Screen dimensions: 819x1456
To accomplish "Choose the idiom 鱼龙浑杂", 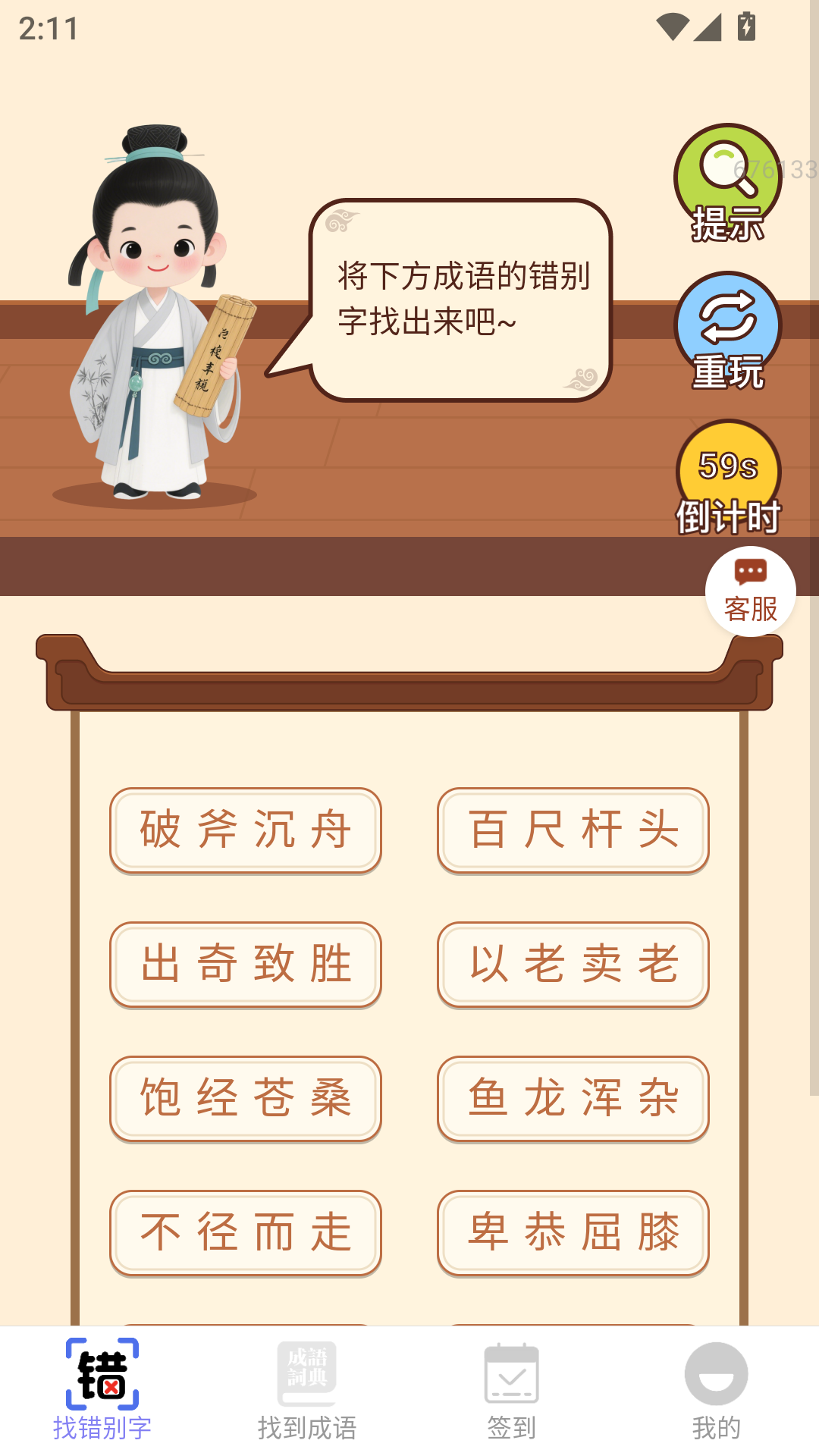I will (573, 1100).
